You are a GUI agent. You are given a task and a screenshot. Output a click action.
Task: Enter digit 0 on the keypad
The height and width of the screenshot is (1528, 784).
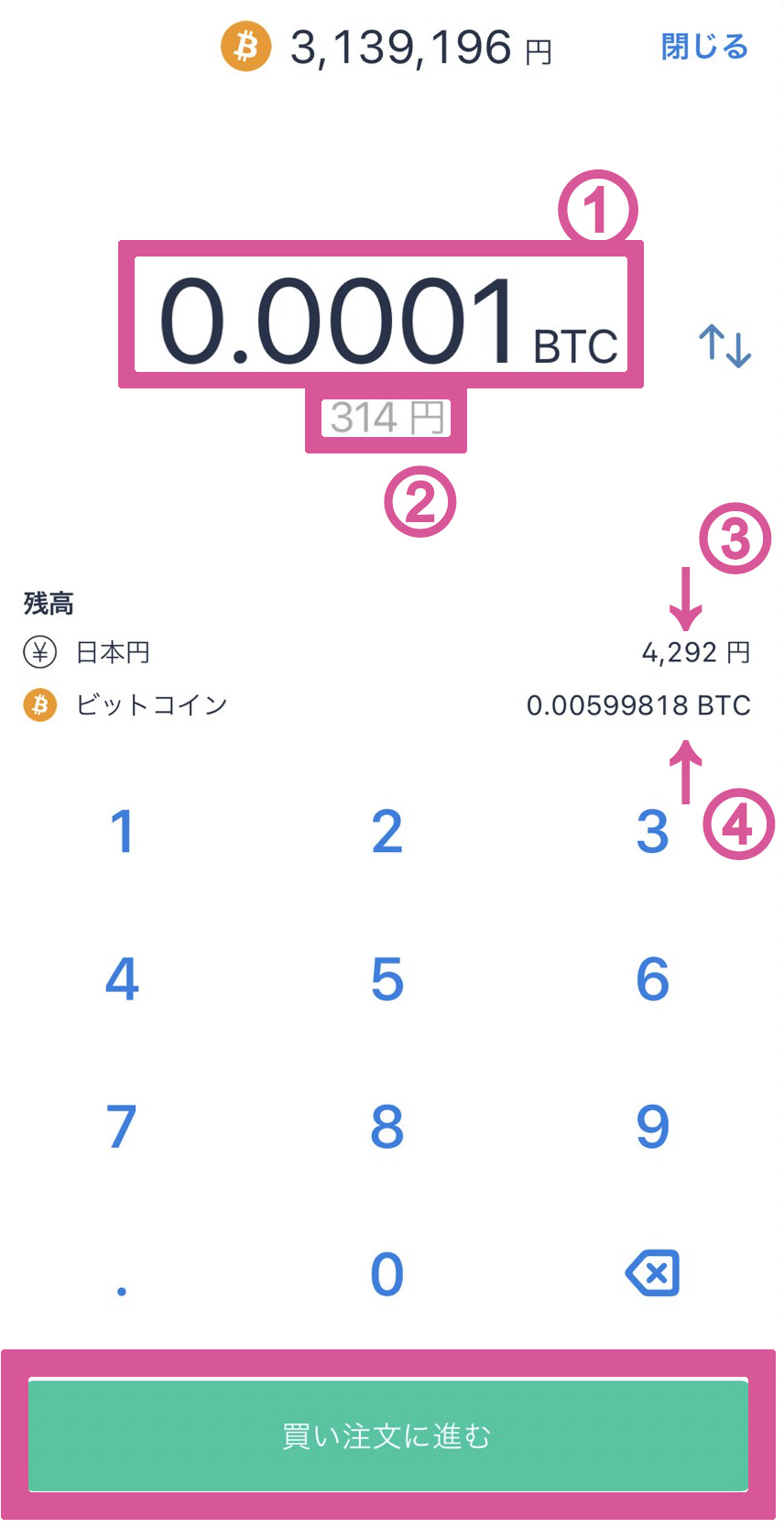click(x=387, y=1274)
